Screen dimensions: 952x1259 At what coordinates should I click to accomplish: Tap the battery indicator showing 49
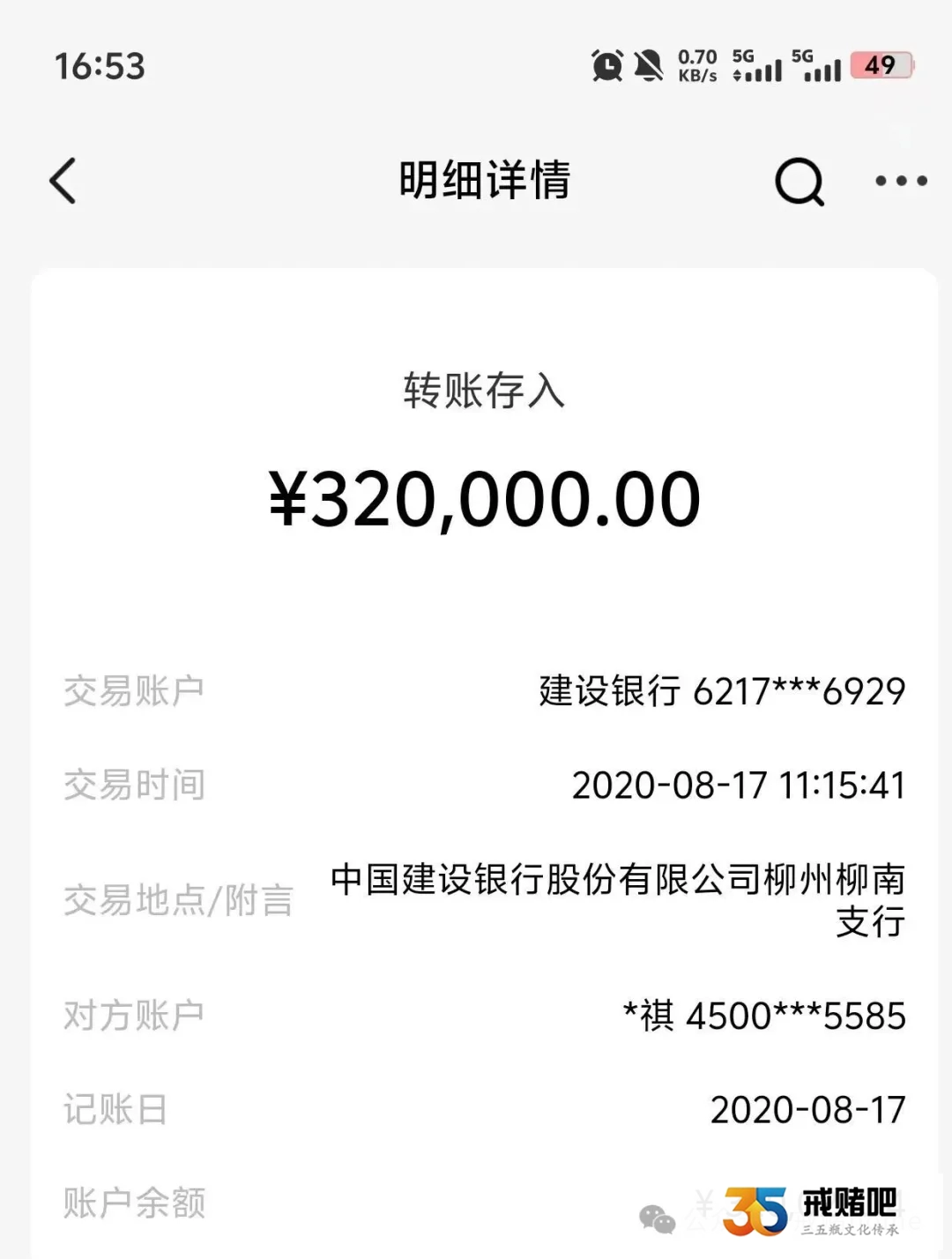click(880, 64)
